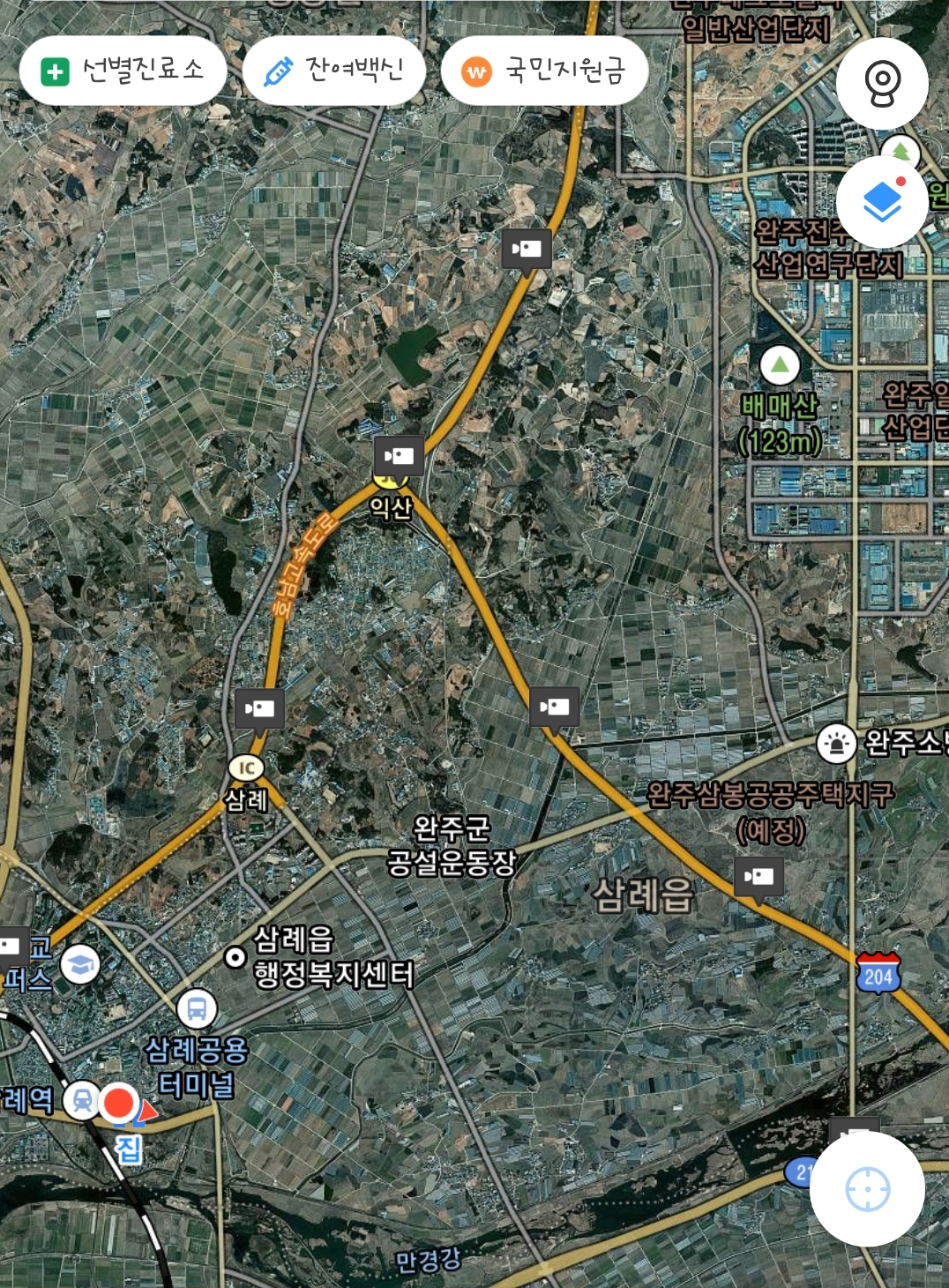949x1288 pixels.
Task: Open the 완주소방서 marker
Action: (836, 744)
